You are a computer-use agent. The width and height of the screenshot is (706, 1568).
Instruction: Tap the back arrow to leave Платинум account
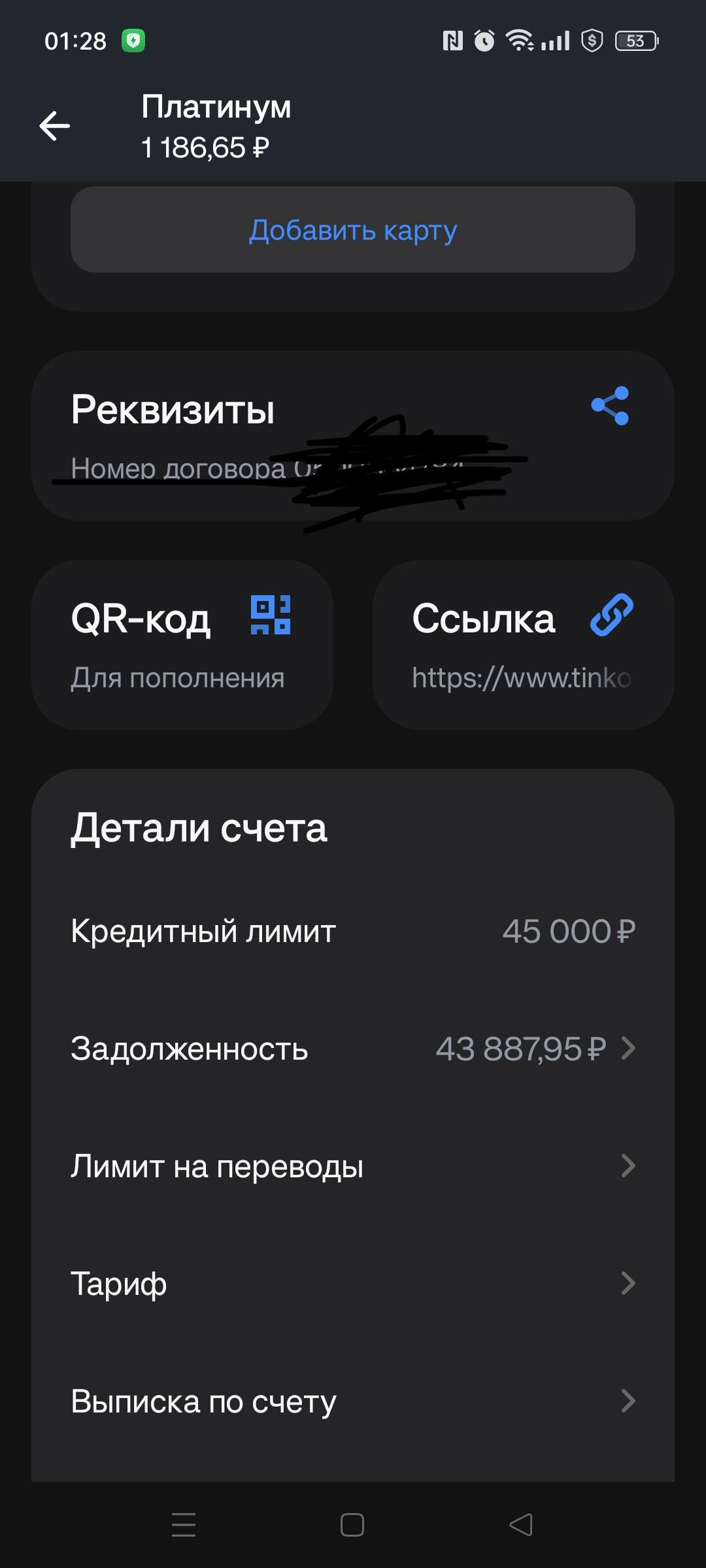(x=55, y=125)
